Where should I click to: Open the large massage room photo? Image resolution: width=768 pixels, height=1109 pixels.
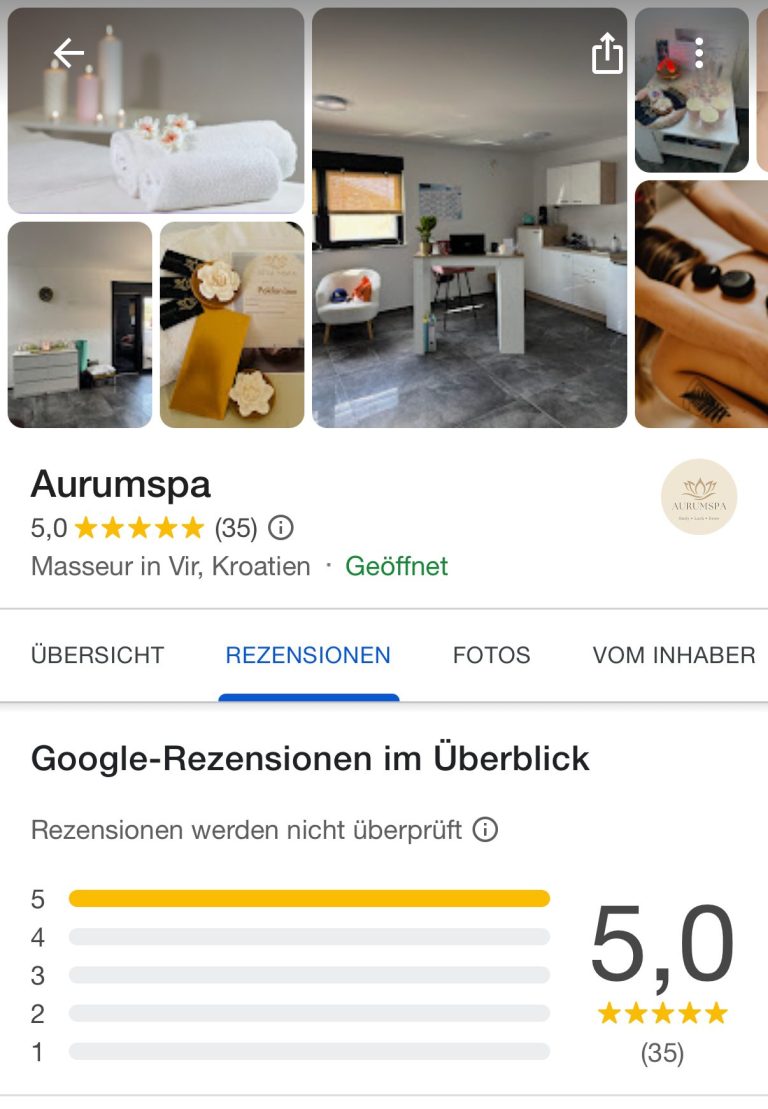click(x=469, y=218)
